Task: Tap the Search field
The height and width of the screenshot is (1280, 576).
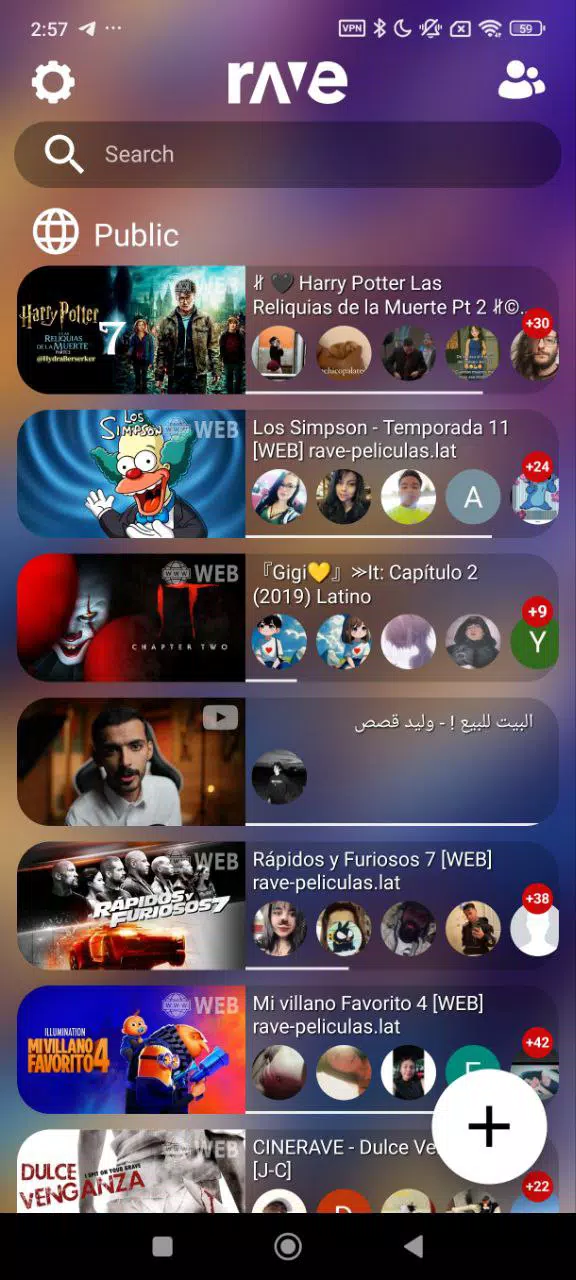Action: [288, 154]
